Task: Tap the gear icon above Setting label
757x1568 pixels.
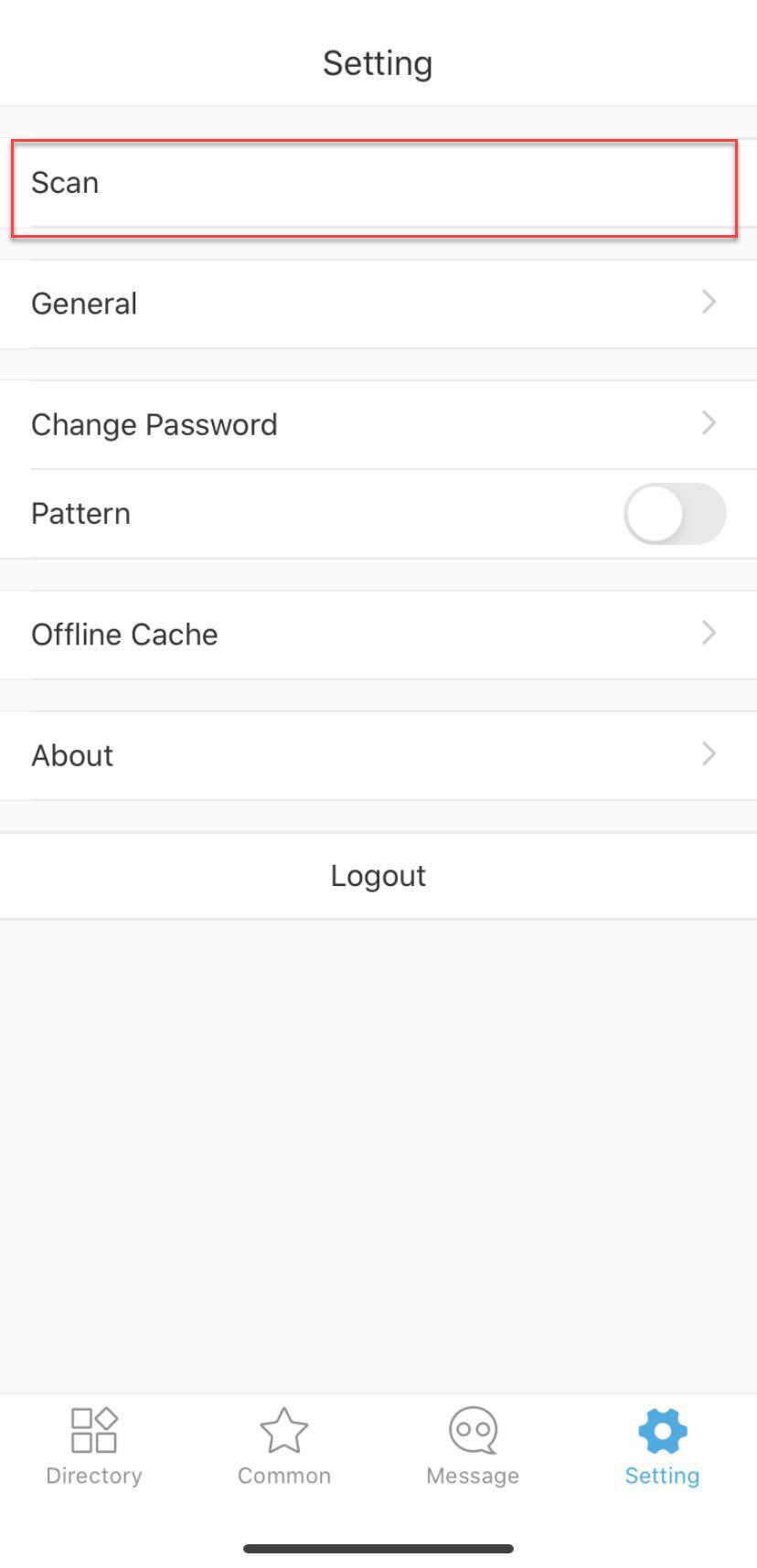Action: pyautogui.click(x=662, y=1429)
